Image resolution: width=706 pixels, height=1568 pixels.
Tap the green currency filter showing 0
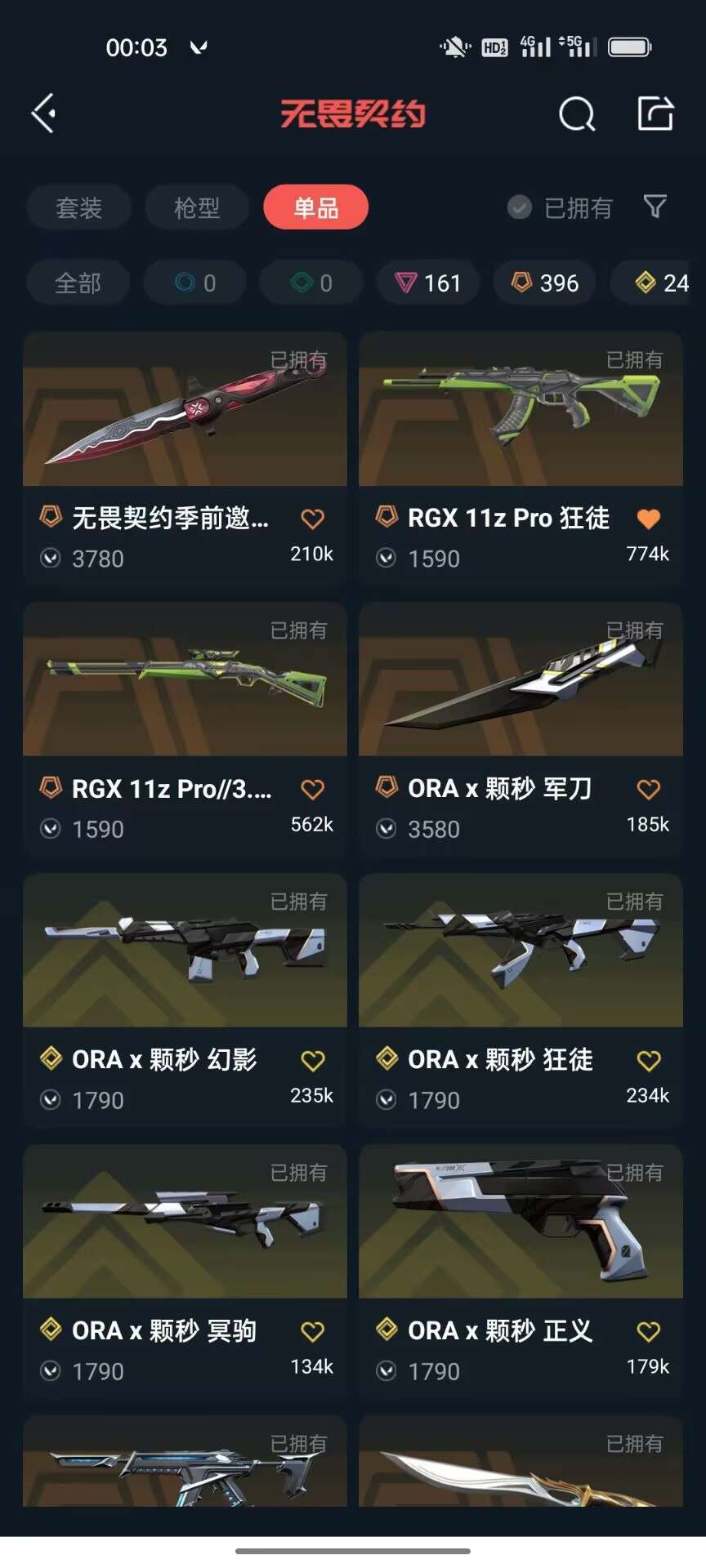click(311, 282)
